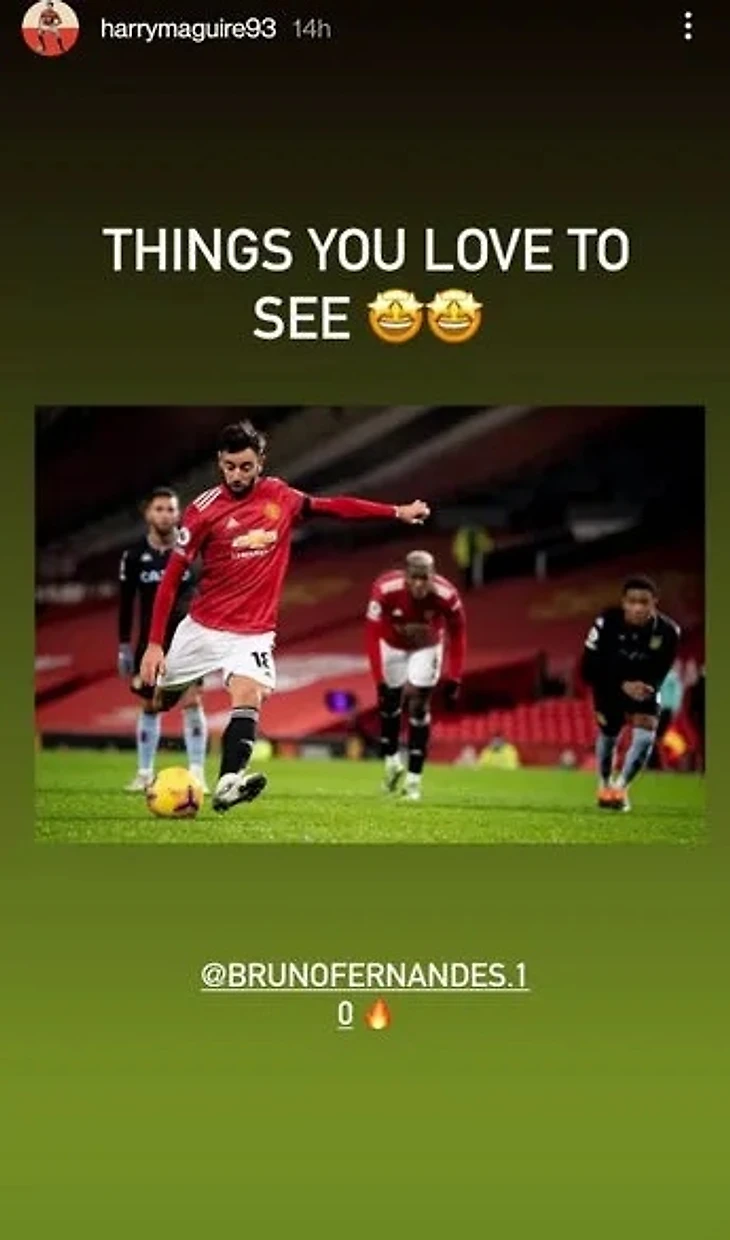The image size is (730, 1240).
Task: Tap the harrymaguire93 username
Action: pos(188,29)
